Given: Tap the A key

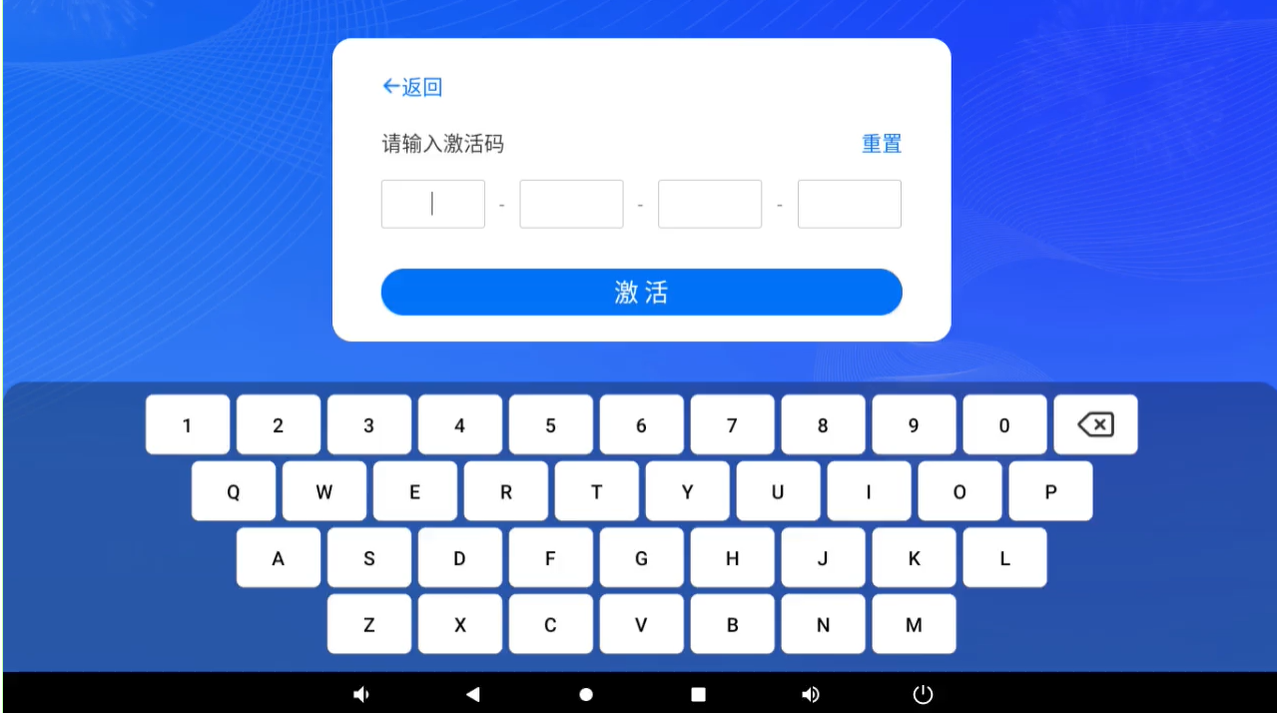Looking at the screenshot, I should click(x=278, y=558).
